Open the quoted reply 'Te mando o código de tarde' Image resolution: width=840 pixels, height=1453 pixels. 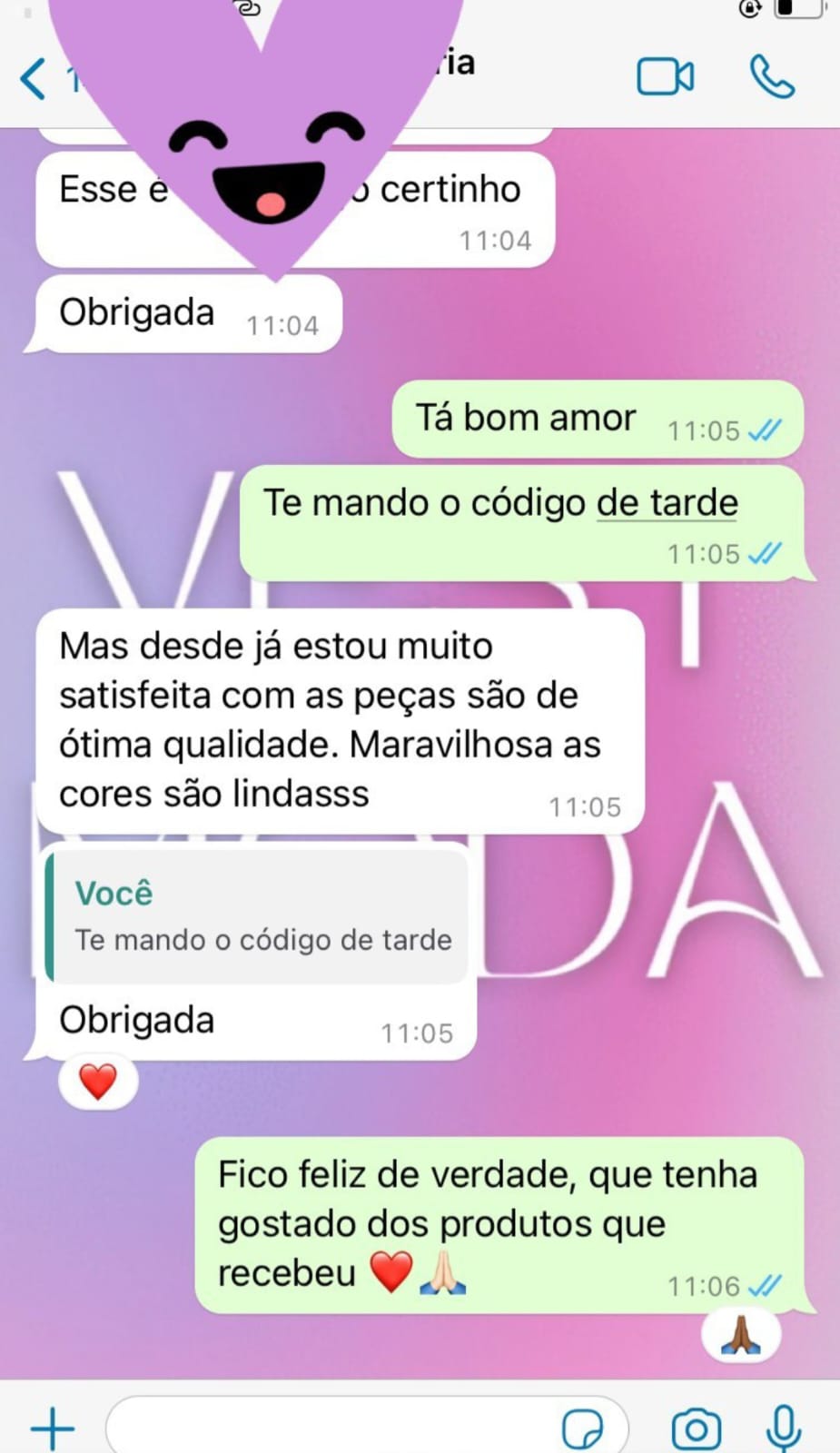pyautogui.click(x=257, y=916)
